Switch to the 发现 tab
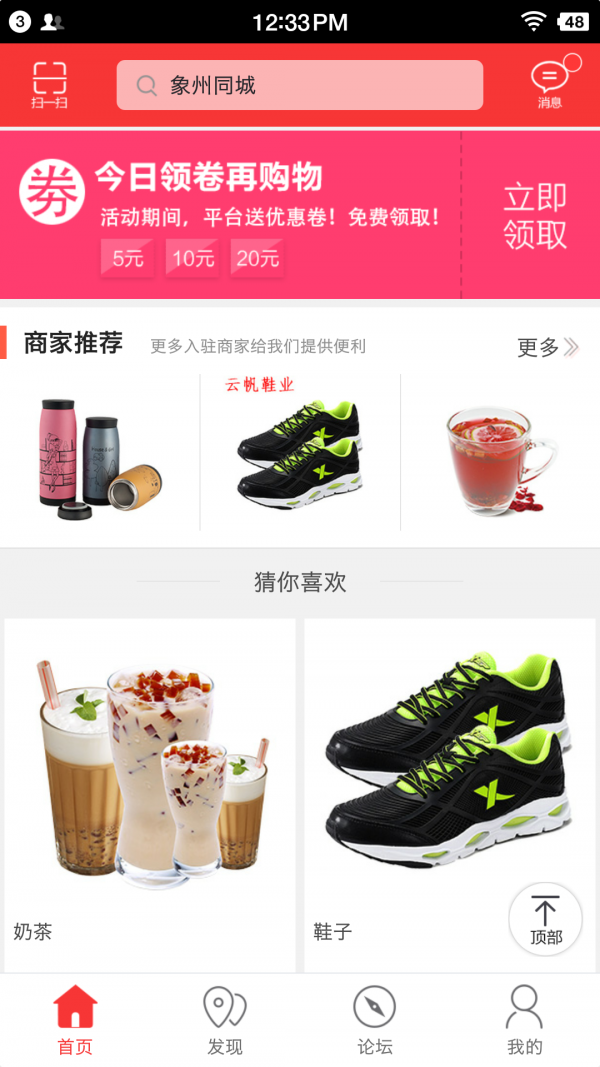 (225, 1020)
